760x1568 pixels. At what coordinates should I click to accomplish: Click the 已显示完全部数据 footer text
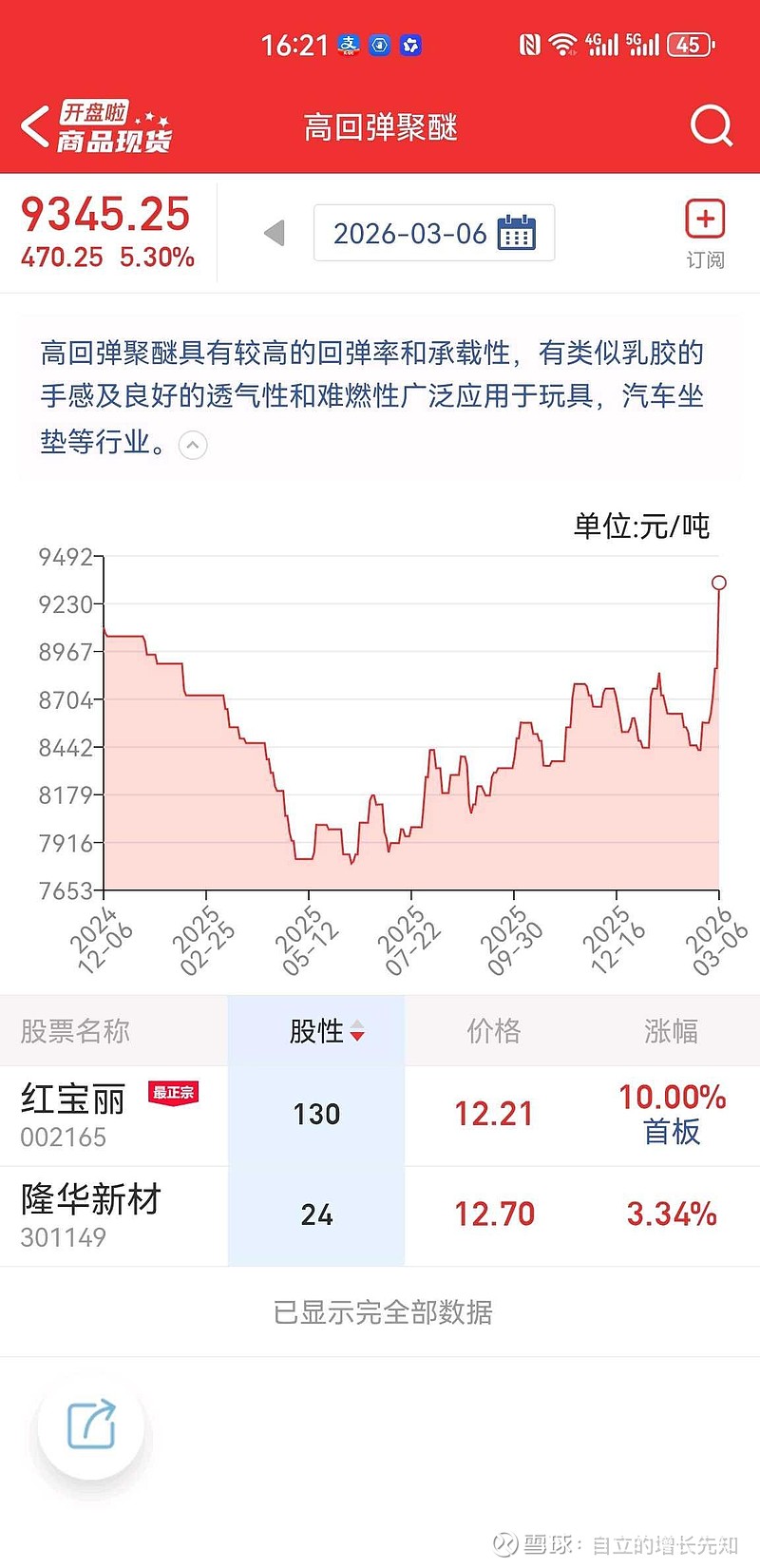(379, 1312)
